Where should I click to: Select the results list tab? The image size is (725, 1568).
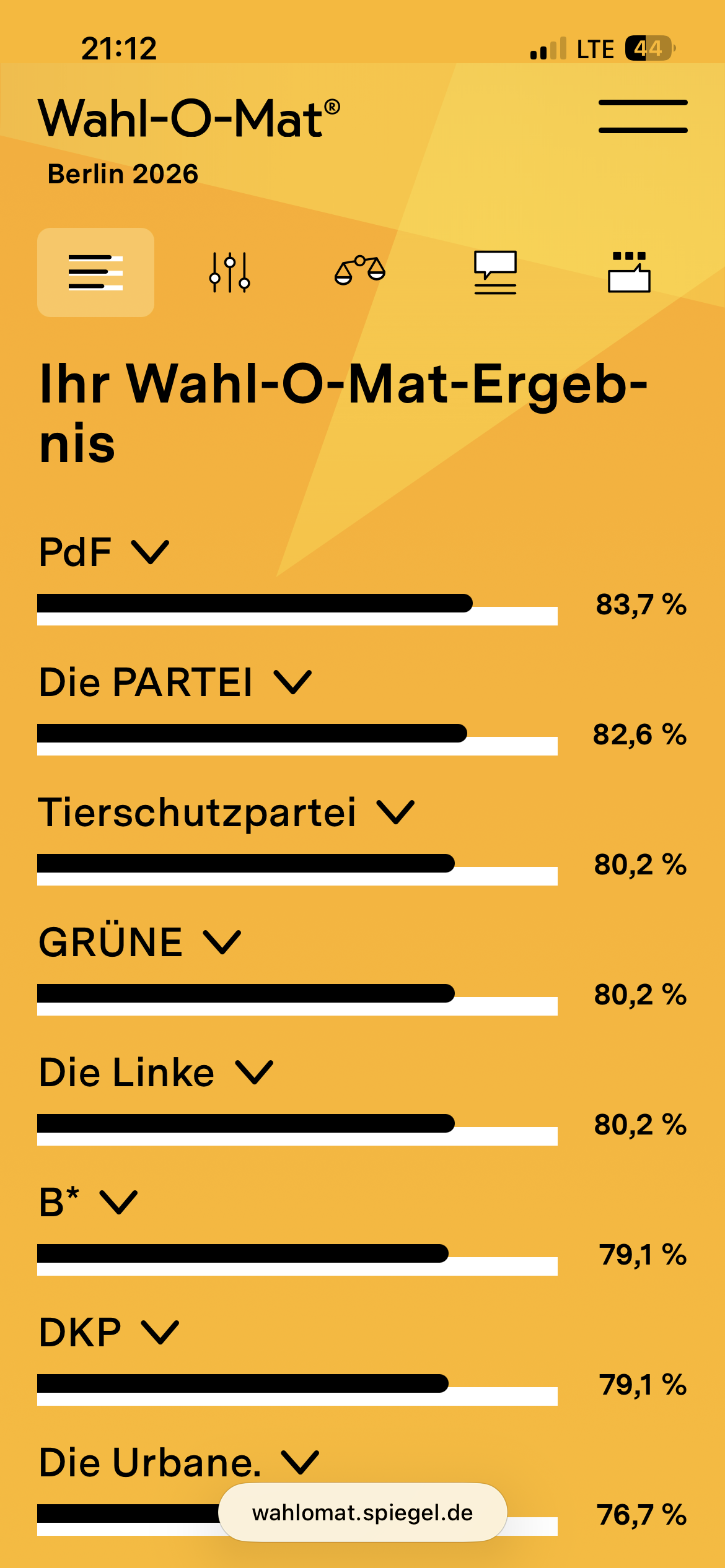pos(95,272)
